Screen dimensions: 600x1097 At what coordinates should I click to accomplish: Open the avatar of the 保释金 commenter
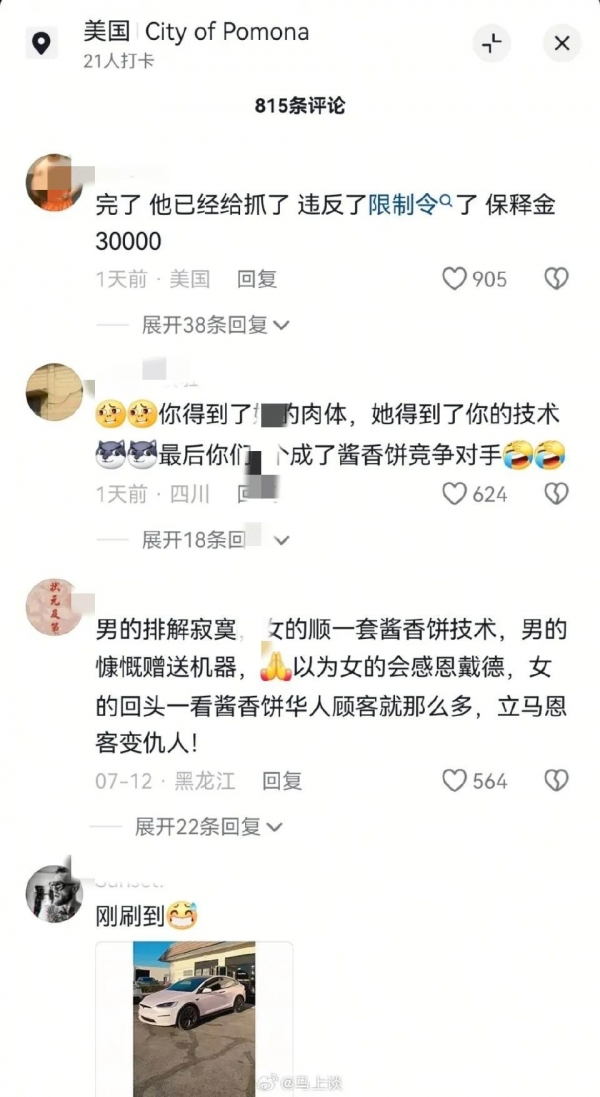pos(53,183)
